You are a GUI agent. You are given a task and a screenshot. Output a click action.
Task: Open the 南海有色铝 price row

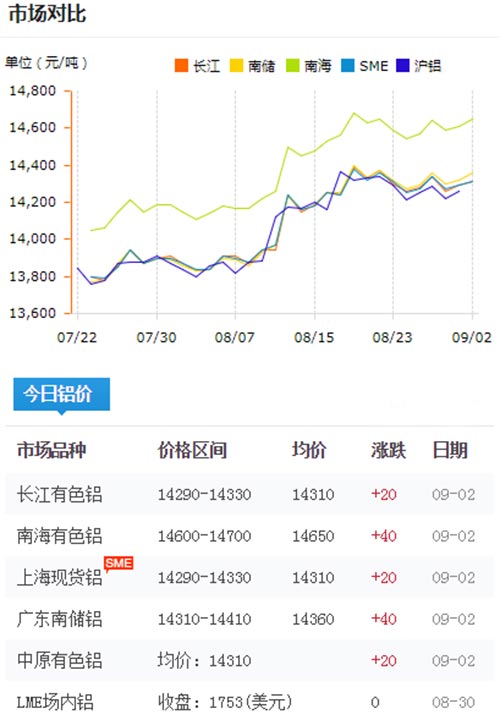(249, 536)
